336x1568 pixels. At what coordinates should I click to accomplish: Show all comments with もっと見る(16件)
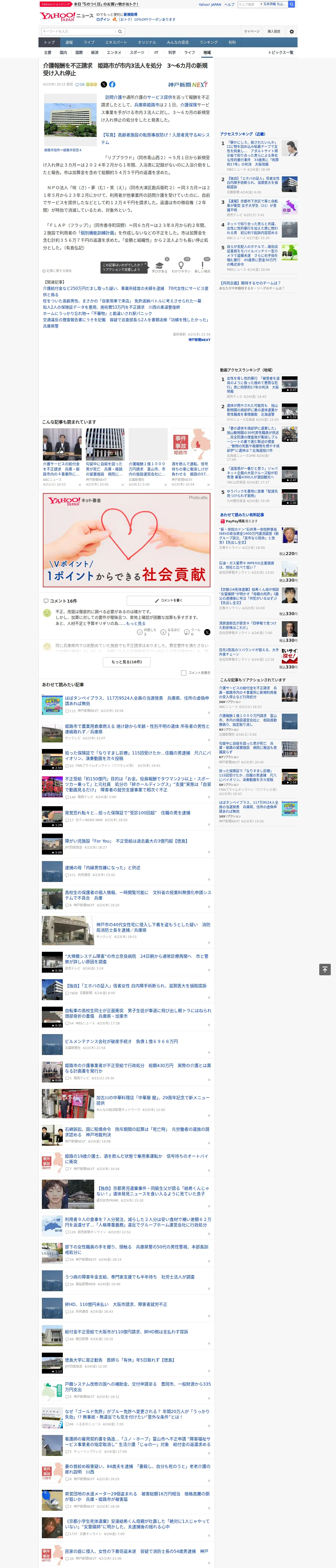coord(127,662)
